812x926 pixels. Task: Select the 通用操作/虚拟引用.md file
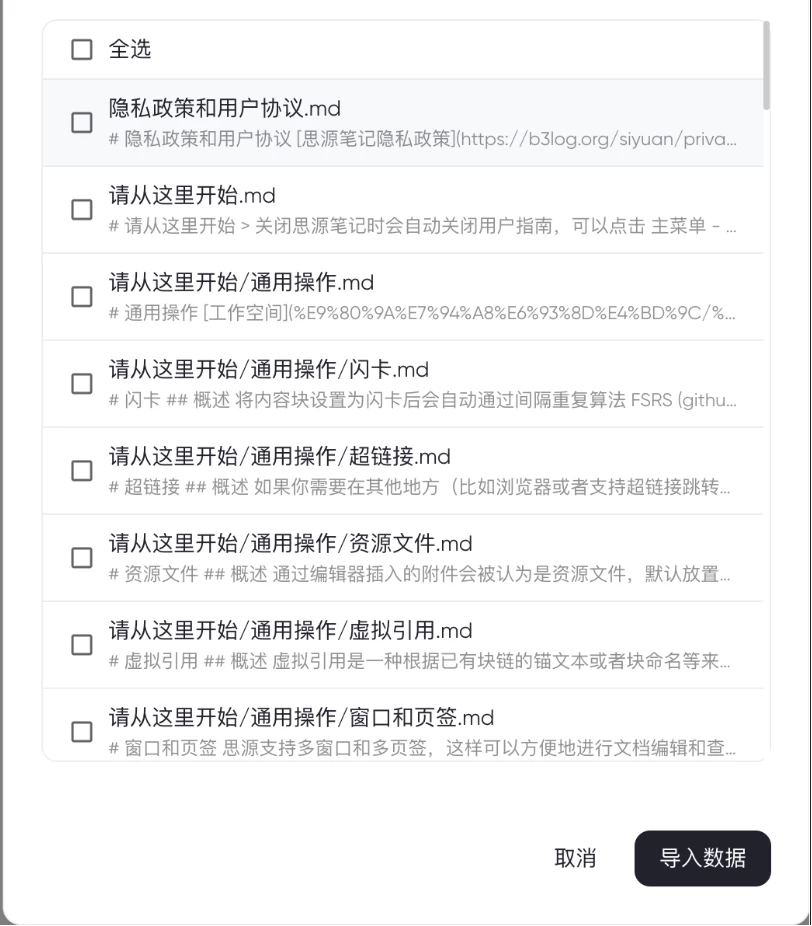[82, 644]
